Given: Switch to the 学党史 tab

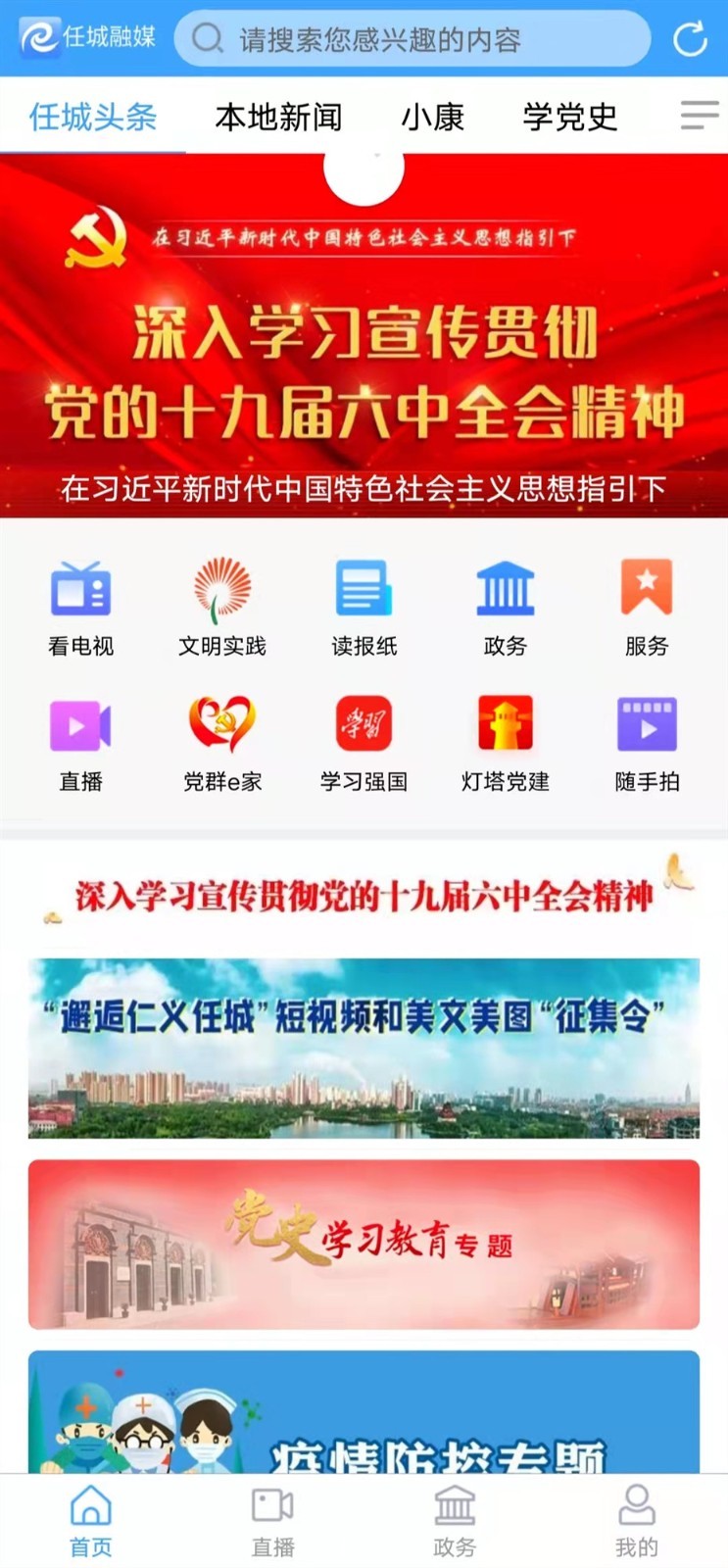Looking at the screenshot, I should pos(571,117).
